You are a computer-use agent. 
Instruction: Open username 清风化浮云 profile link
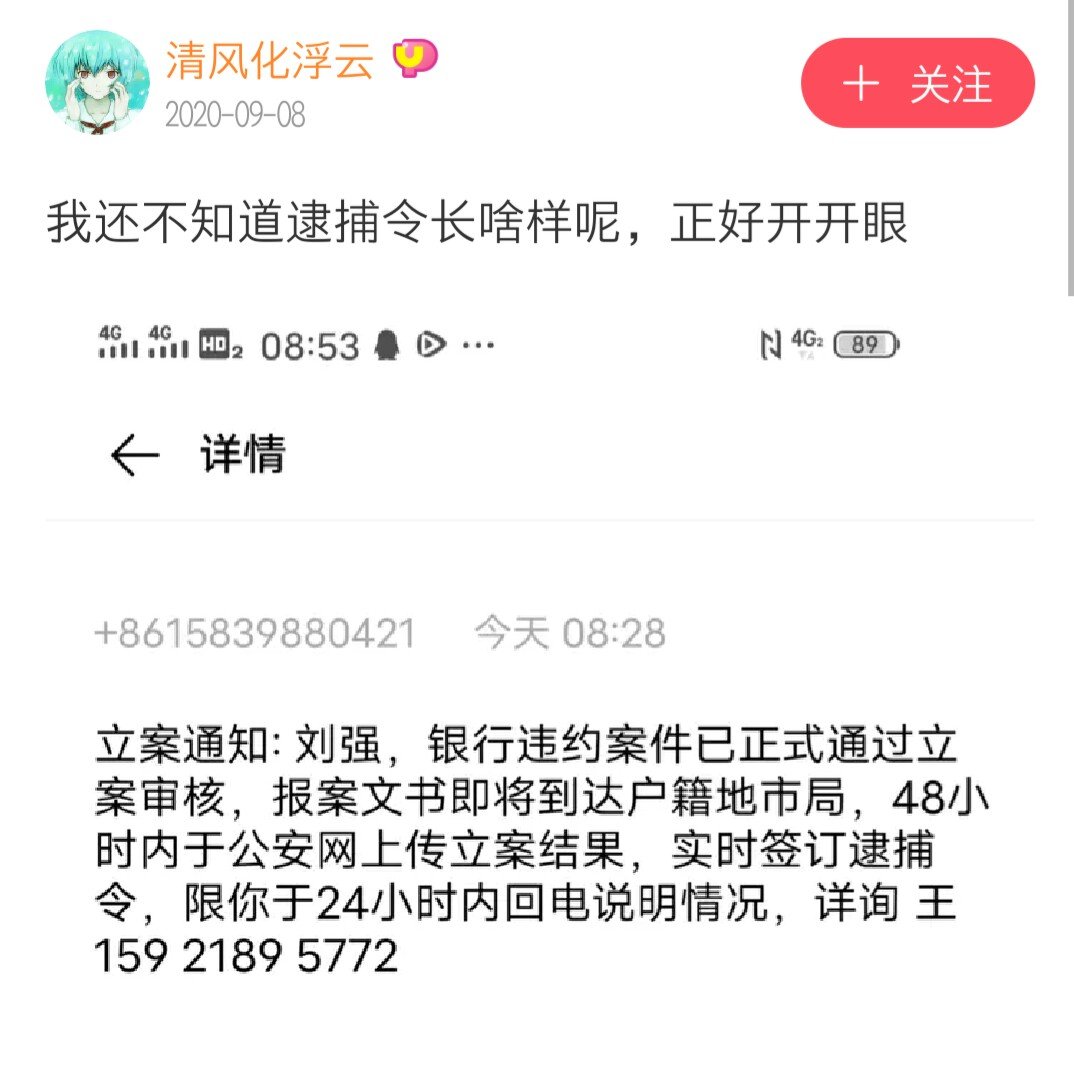[x=269, y=61]
